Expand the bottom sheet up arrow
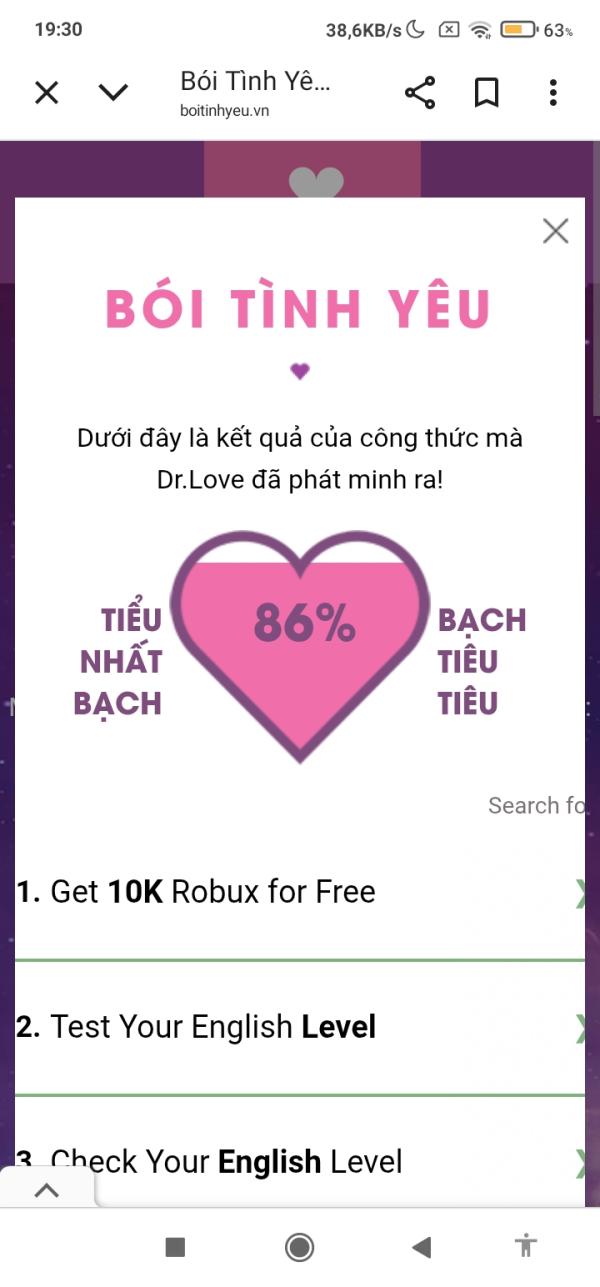Viewport: 600px width, 1287px height. coord(47,1190)
